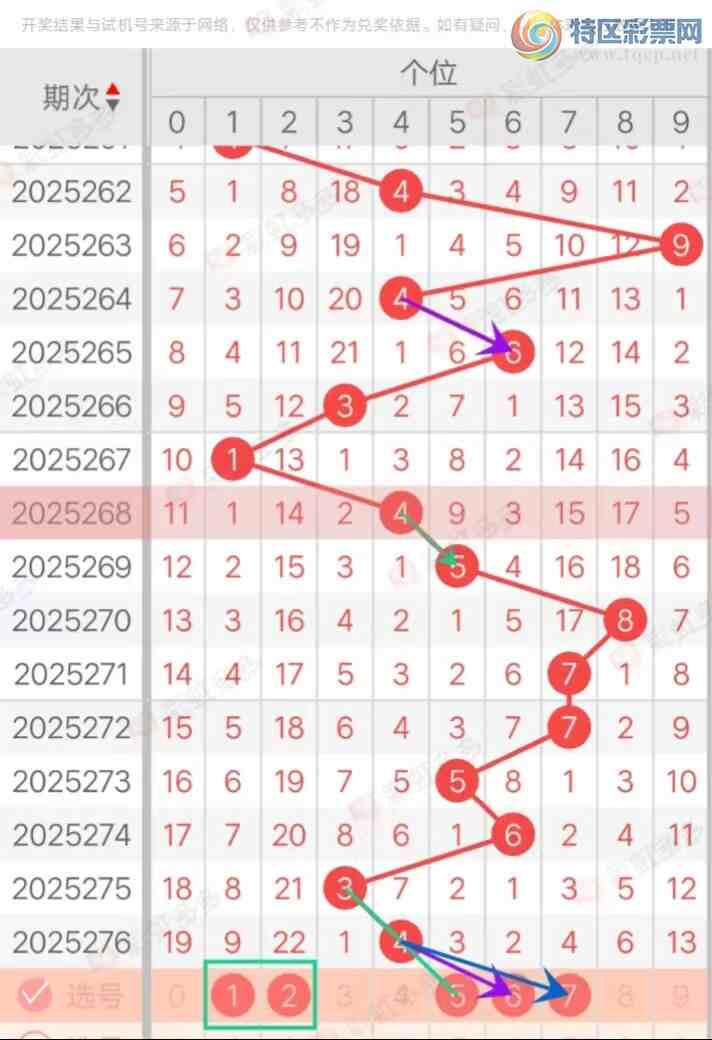Screen dimensions: 712x1040
Task: Deselect number 1 in the 选号 row
Action: pyautogui.click(x=233, y=996)
